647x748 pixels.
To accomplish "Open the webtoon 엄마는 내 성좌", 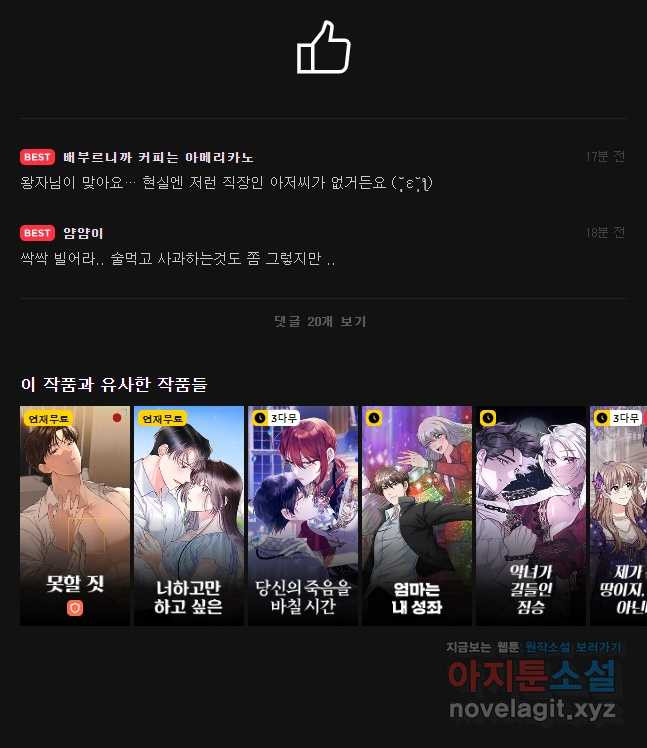I will pyautogui.click(x=417, y=515).
